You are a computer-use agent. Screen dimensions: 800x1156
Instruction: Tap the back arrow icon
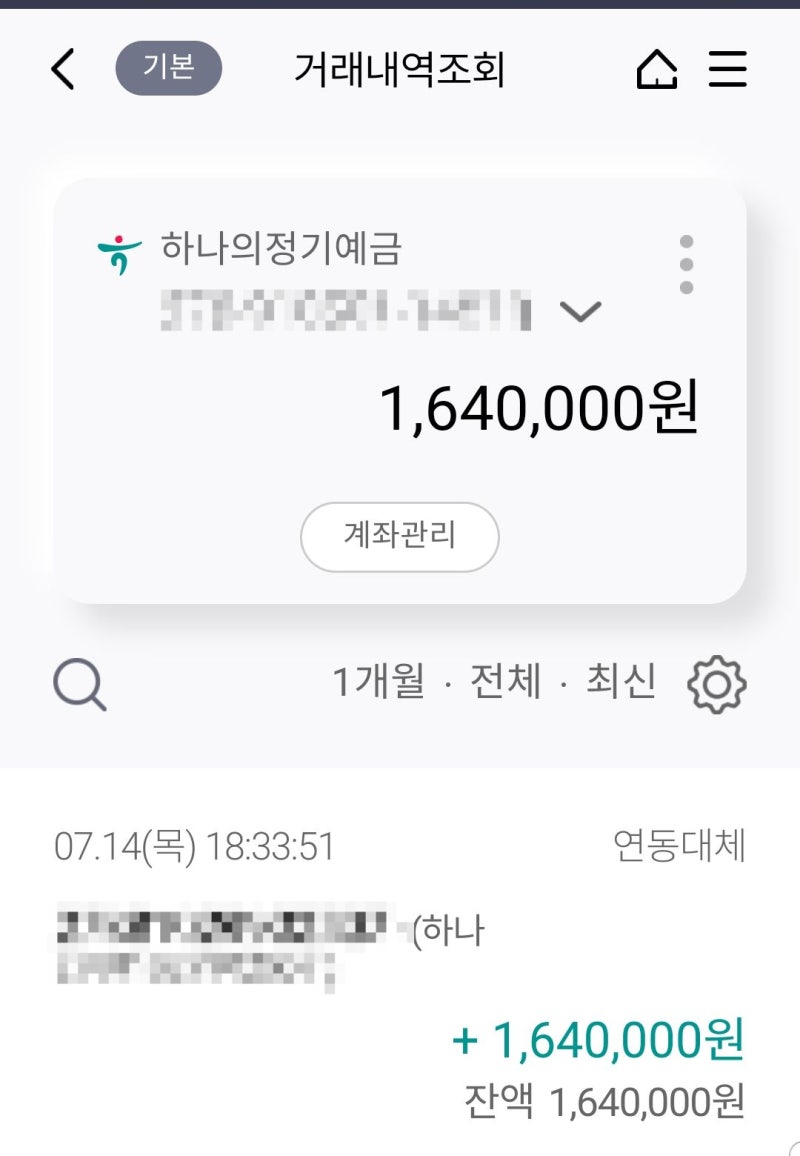pos(62,68)
